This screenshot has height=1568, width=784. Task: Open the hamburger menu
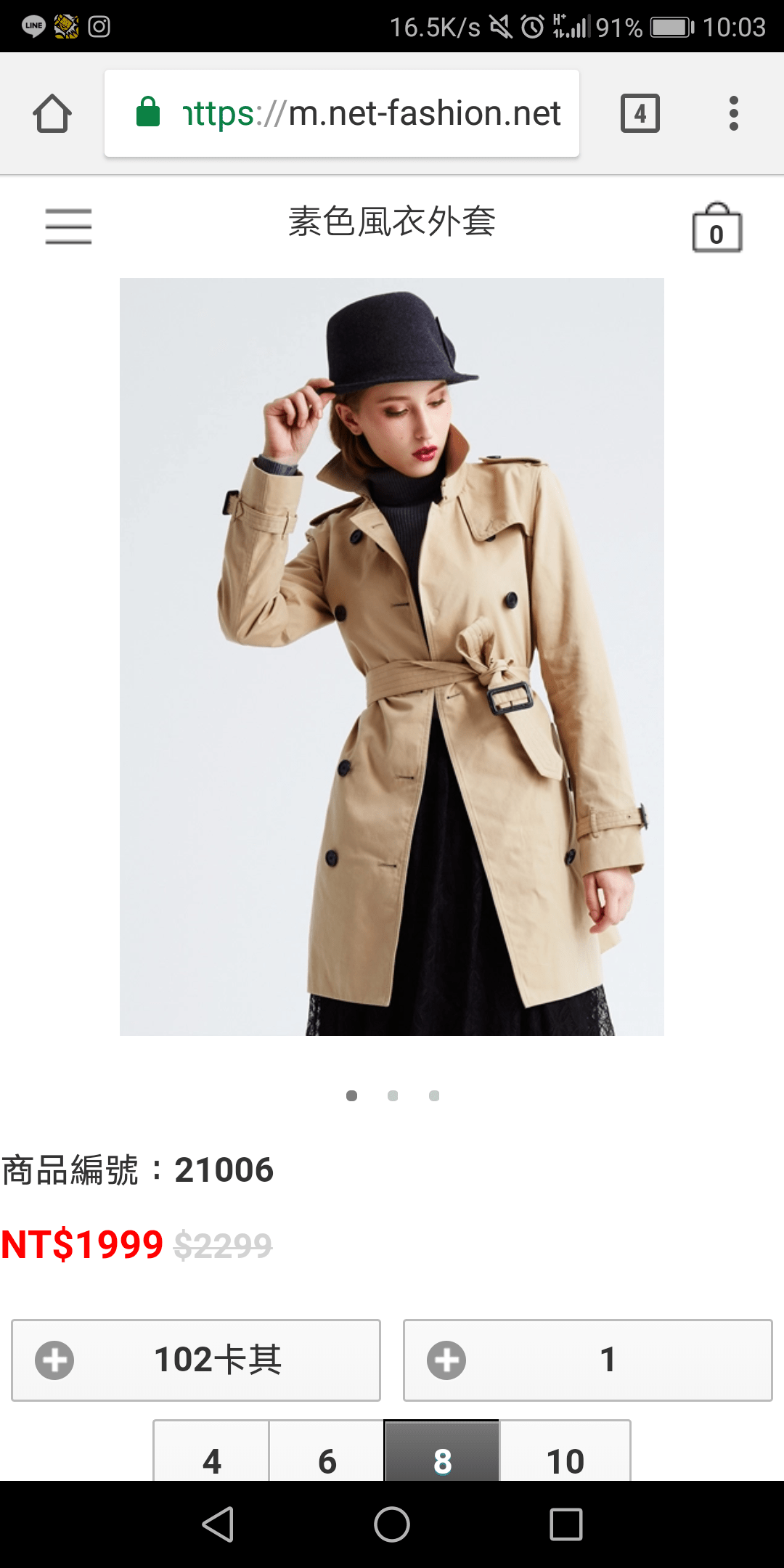coord(68,226)
